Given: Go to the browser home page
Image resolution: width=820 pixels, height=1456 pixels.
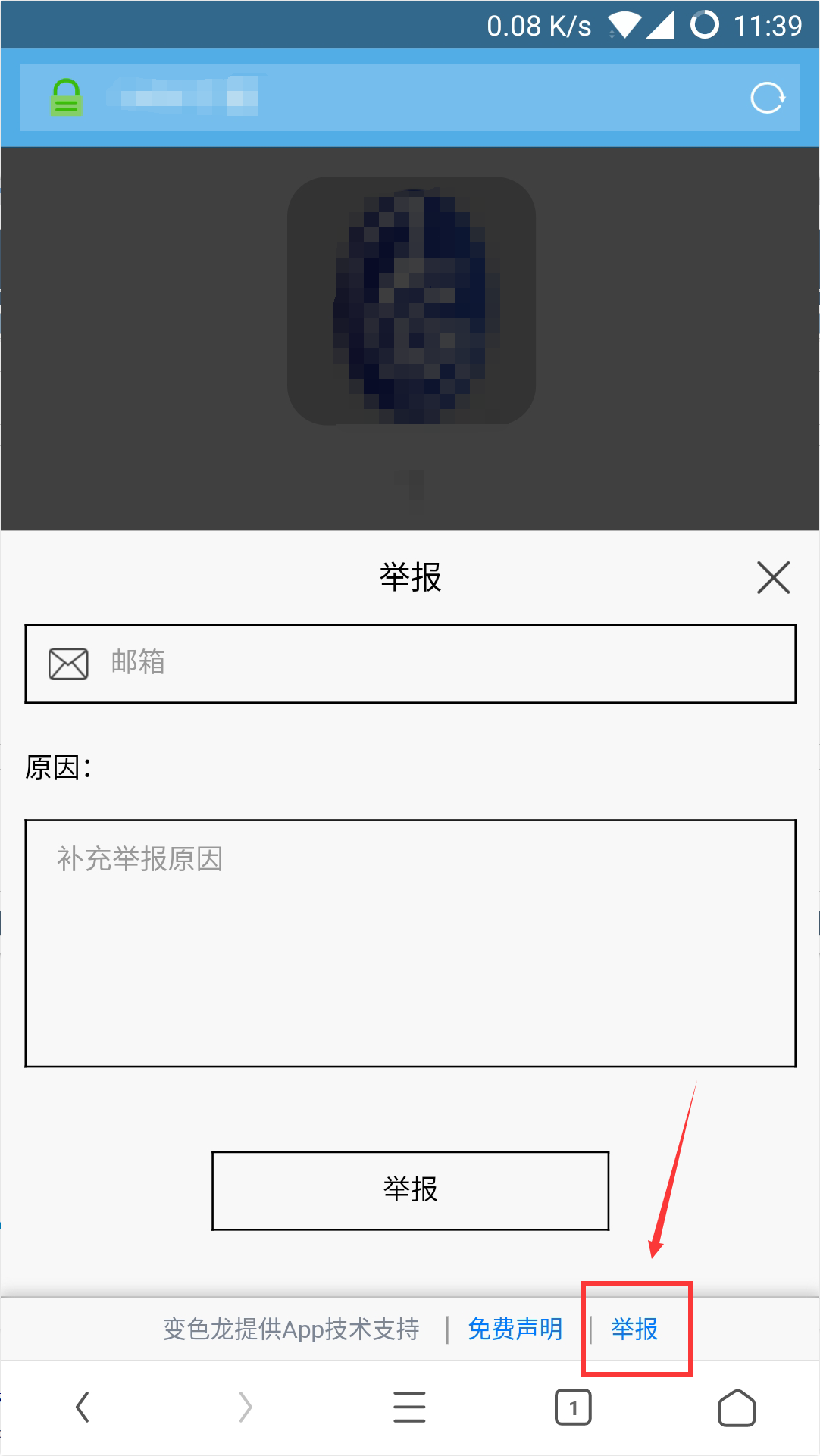Looking at the screenshot, I should 737,1408.
